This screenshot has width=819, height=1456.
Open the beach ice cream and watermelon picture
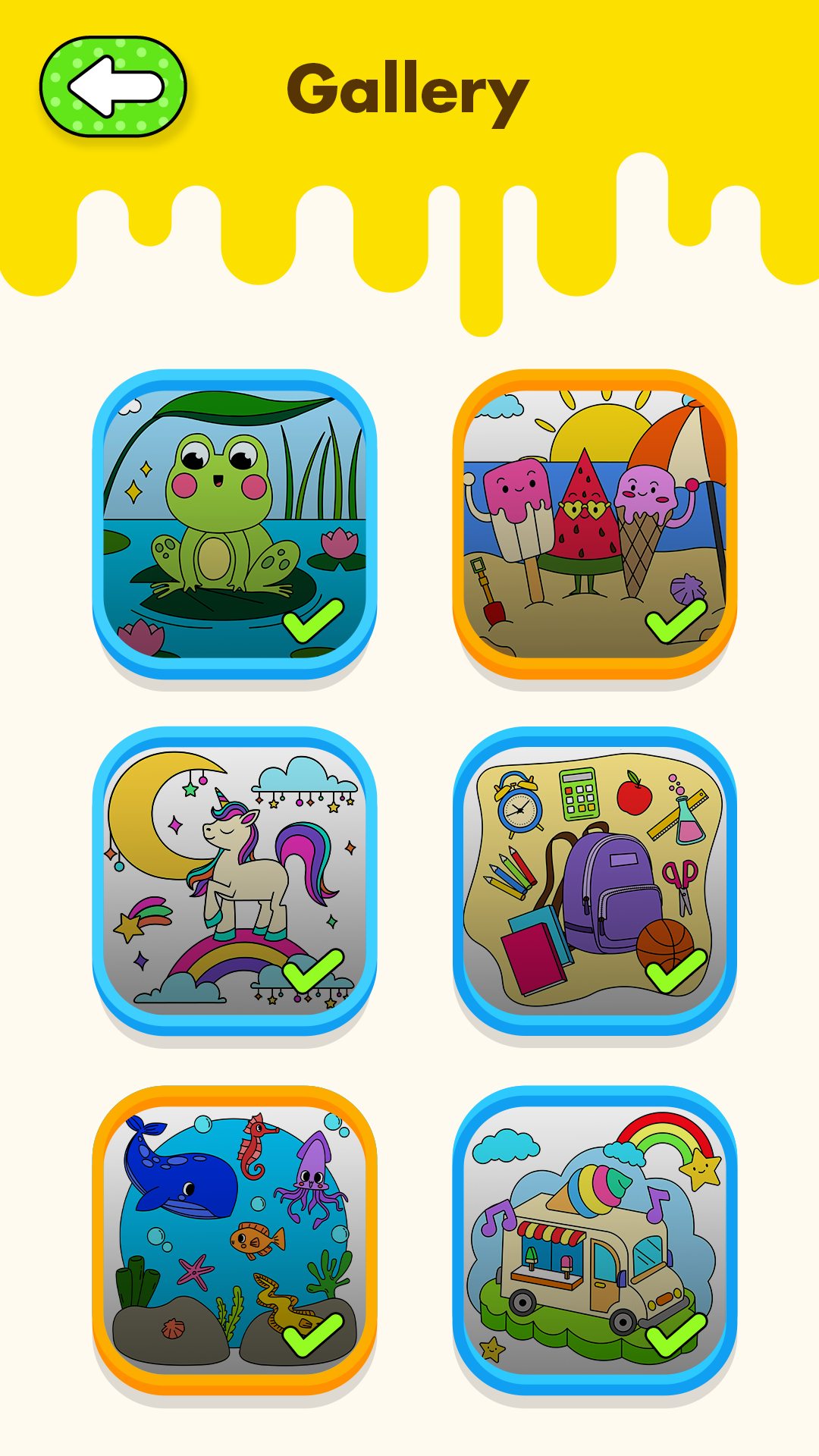pos(595,524)
